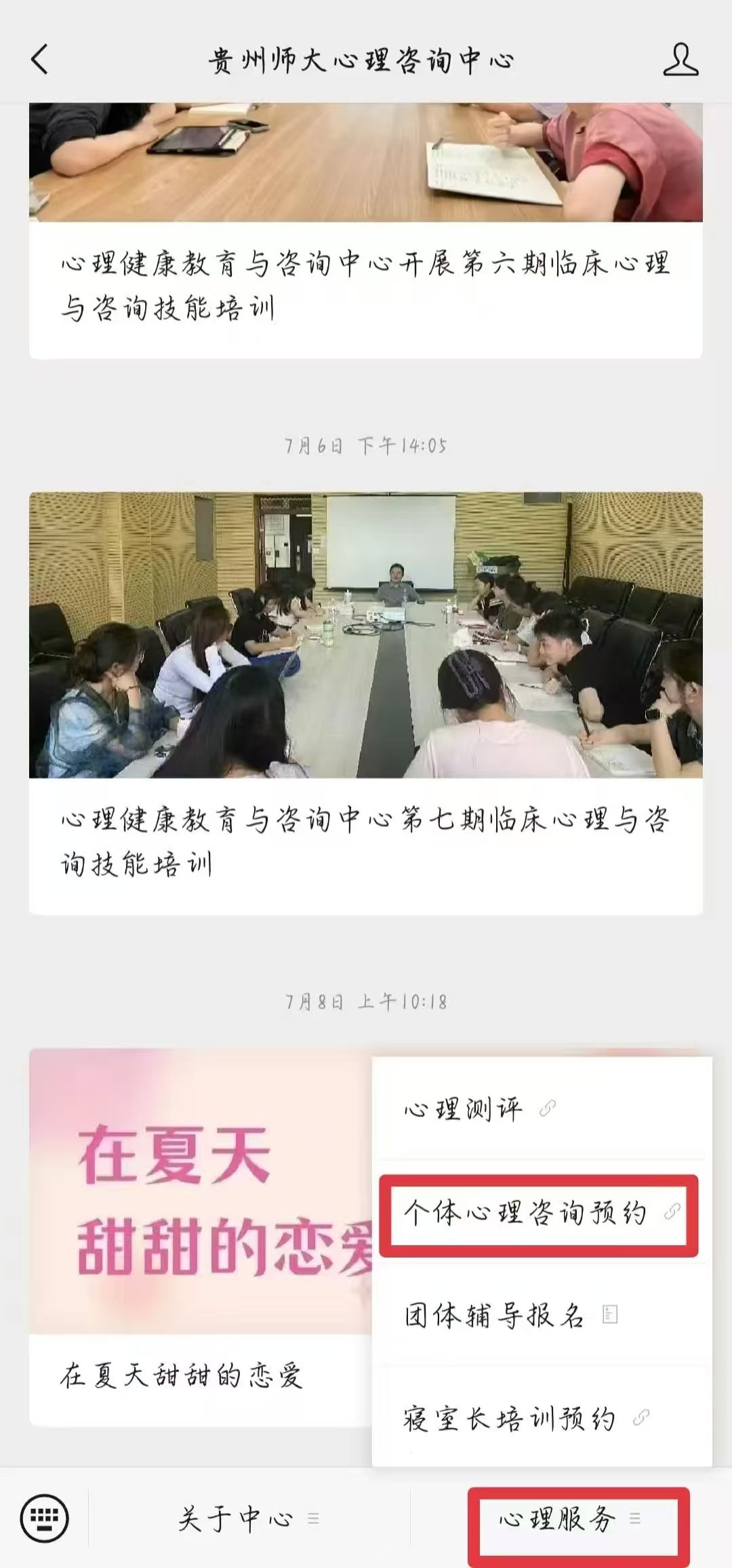This screenshot has width=732, height=1568.
Task: Open the 在夏天甜甜的恋爱 article
Action: 180,1376
